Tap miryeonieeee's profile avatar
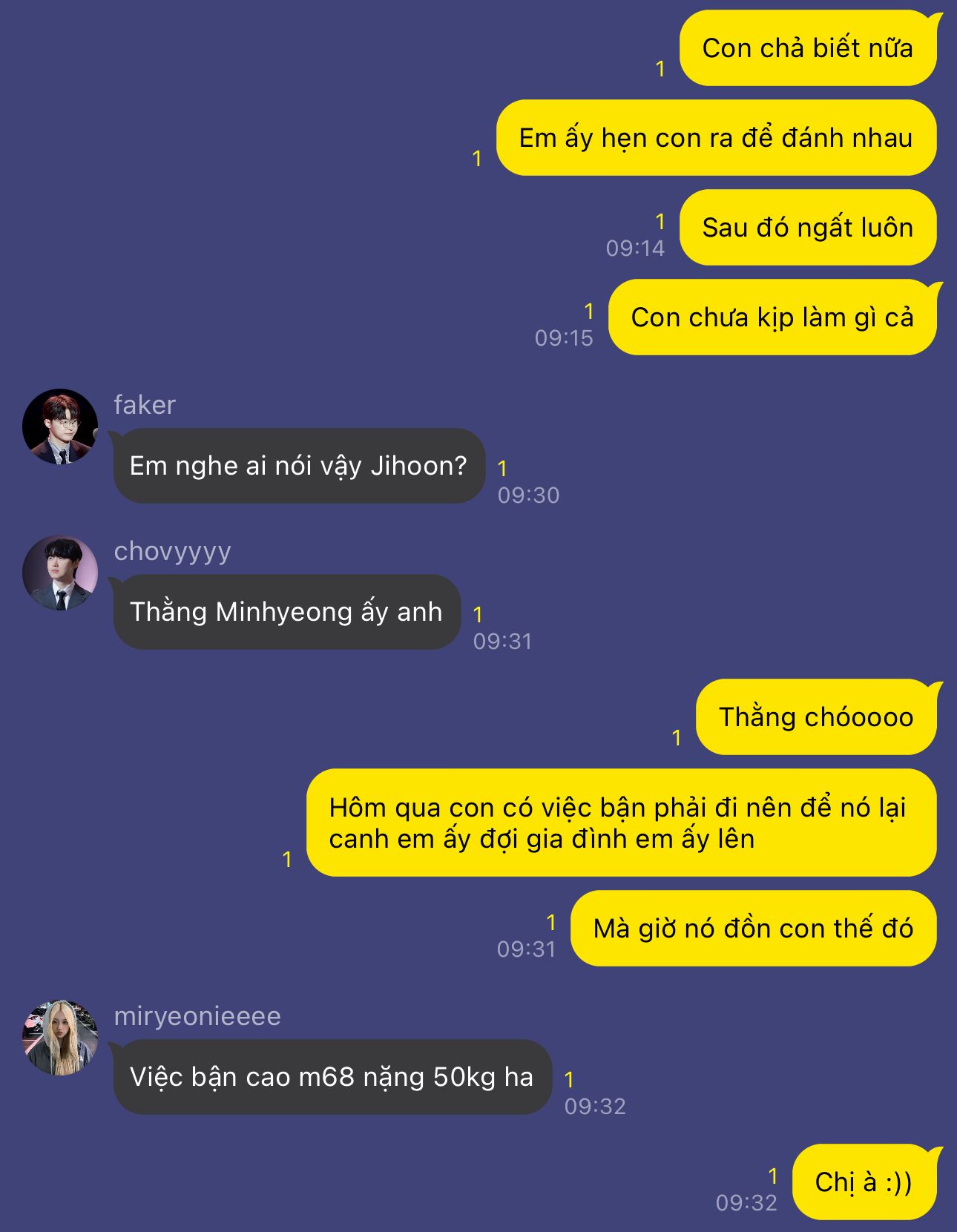The width and height of the screenshot is (957, 1232). (x=60, y=1037)
